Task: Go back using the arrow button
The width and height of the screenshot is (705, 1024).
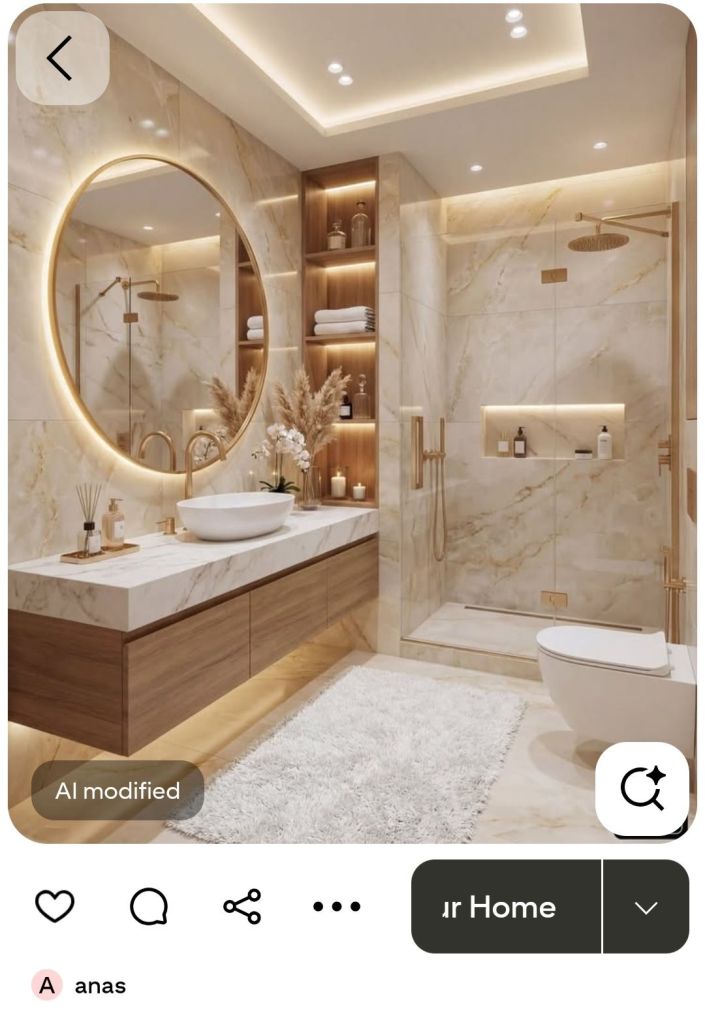Action: pos(61,58)
